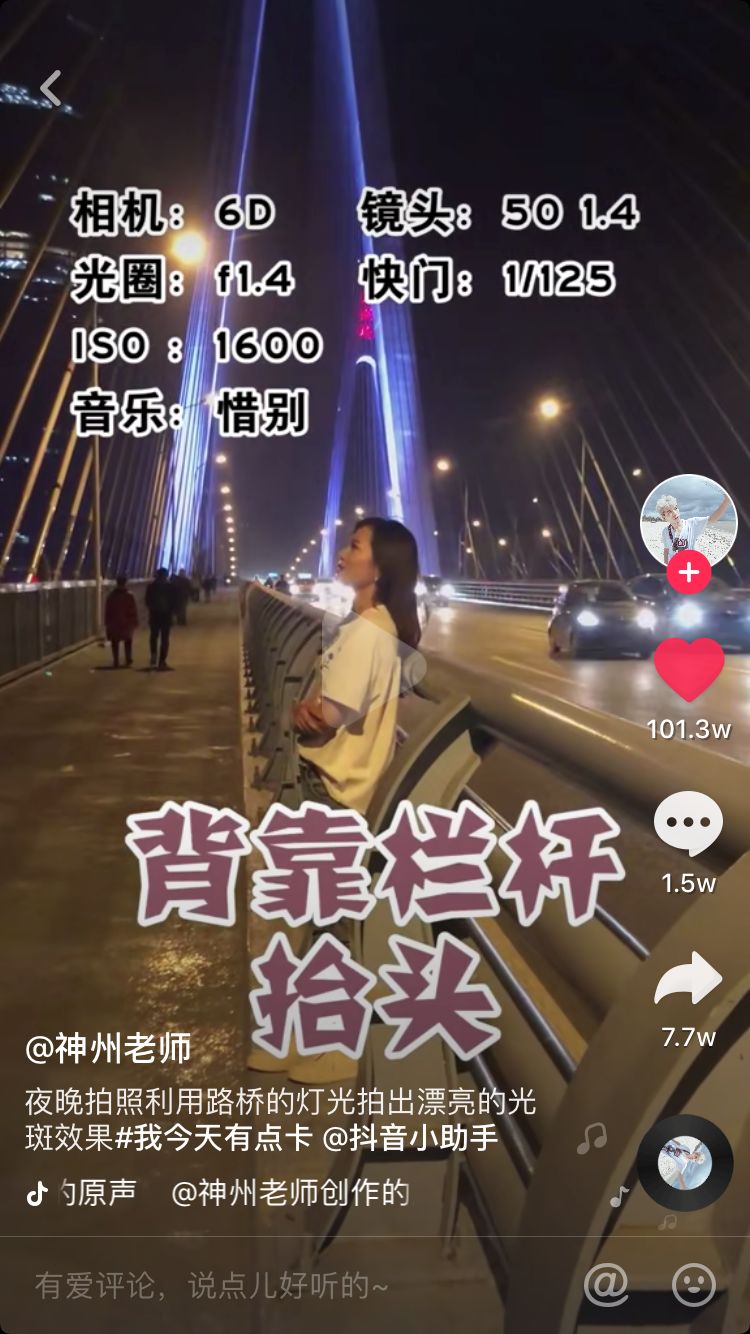
Task: Open the sound page via @神州老师创作的
Action: (x=290, y=1192)
